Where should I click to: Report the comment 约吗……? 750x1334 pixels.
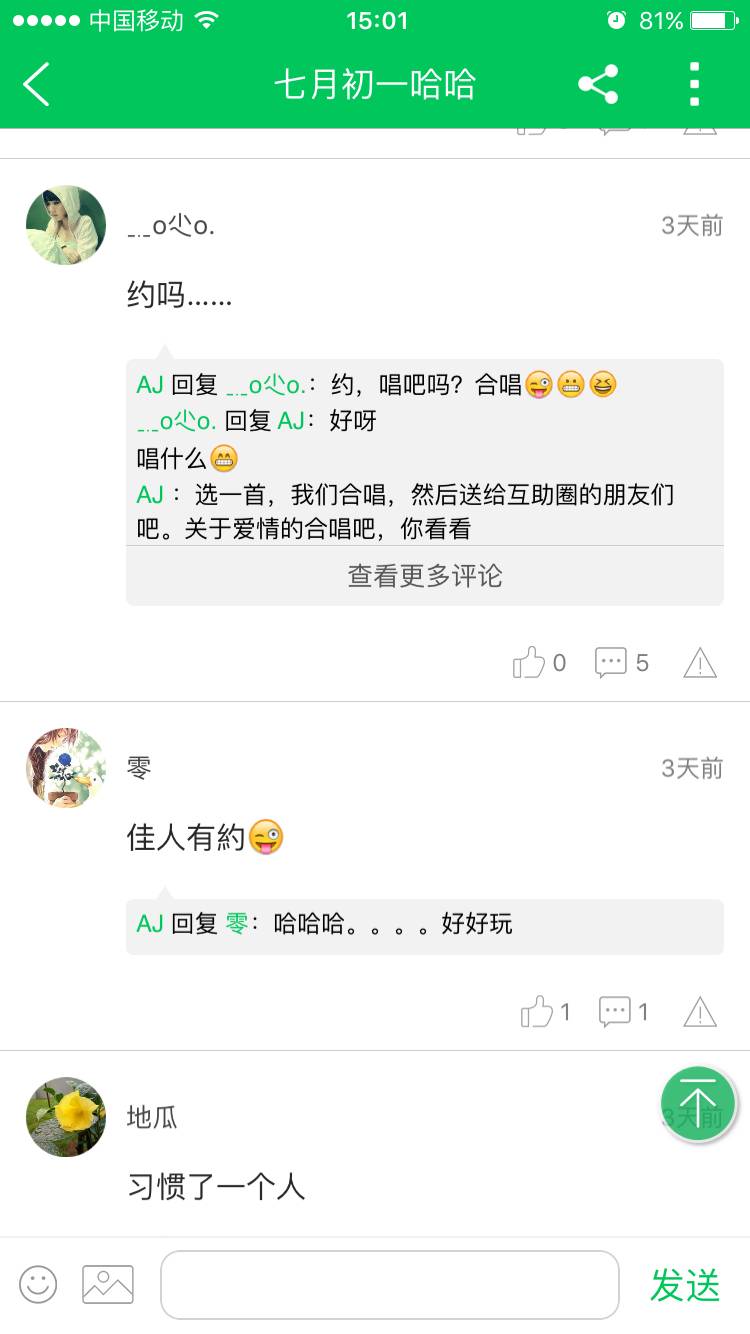coord(700,662)
